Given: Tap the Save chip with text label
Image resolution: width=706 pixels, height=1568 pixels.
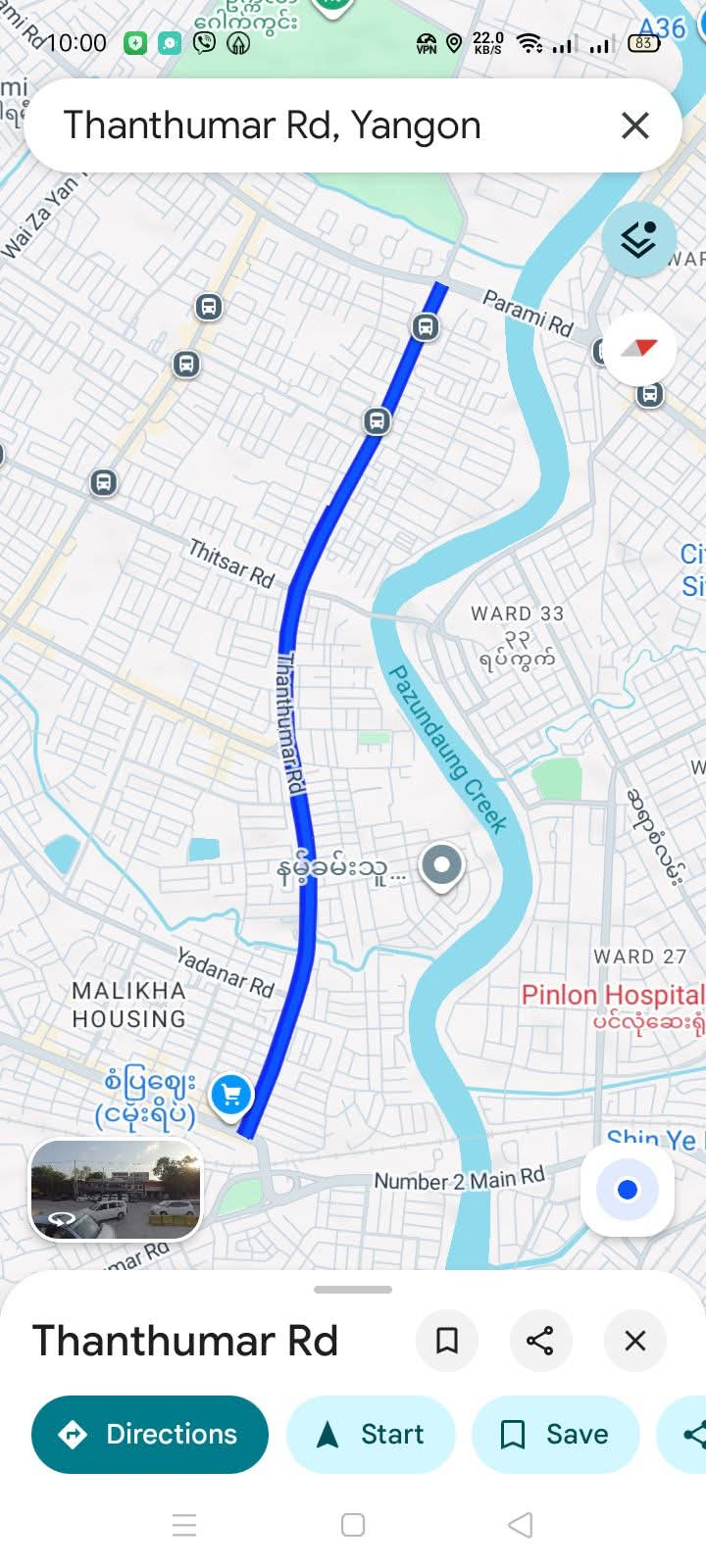Looking at the screenshot, I should coord(555,1435).
